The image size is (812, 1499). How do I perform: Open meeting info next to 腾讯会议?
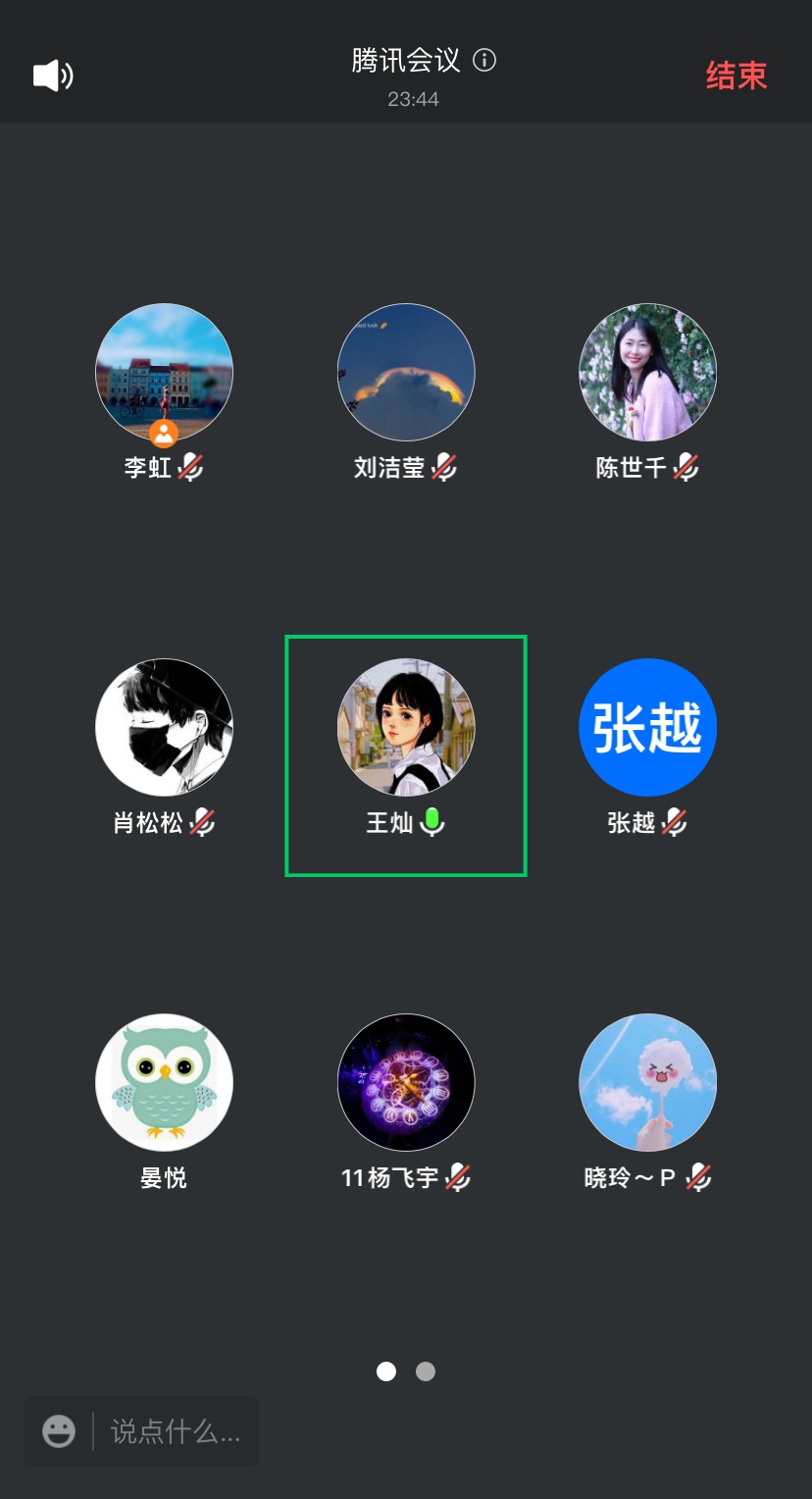pos(484,61)
